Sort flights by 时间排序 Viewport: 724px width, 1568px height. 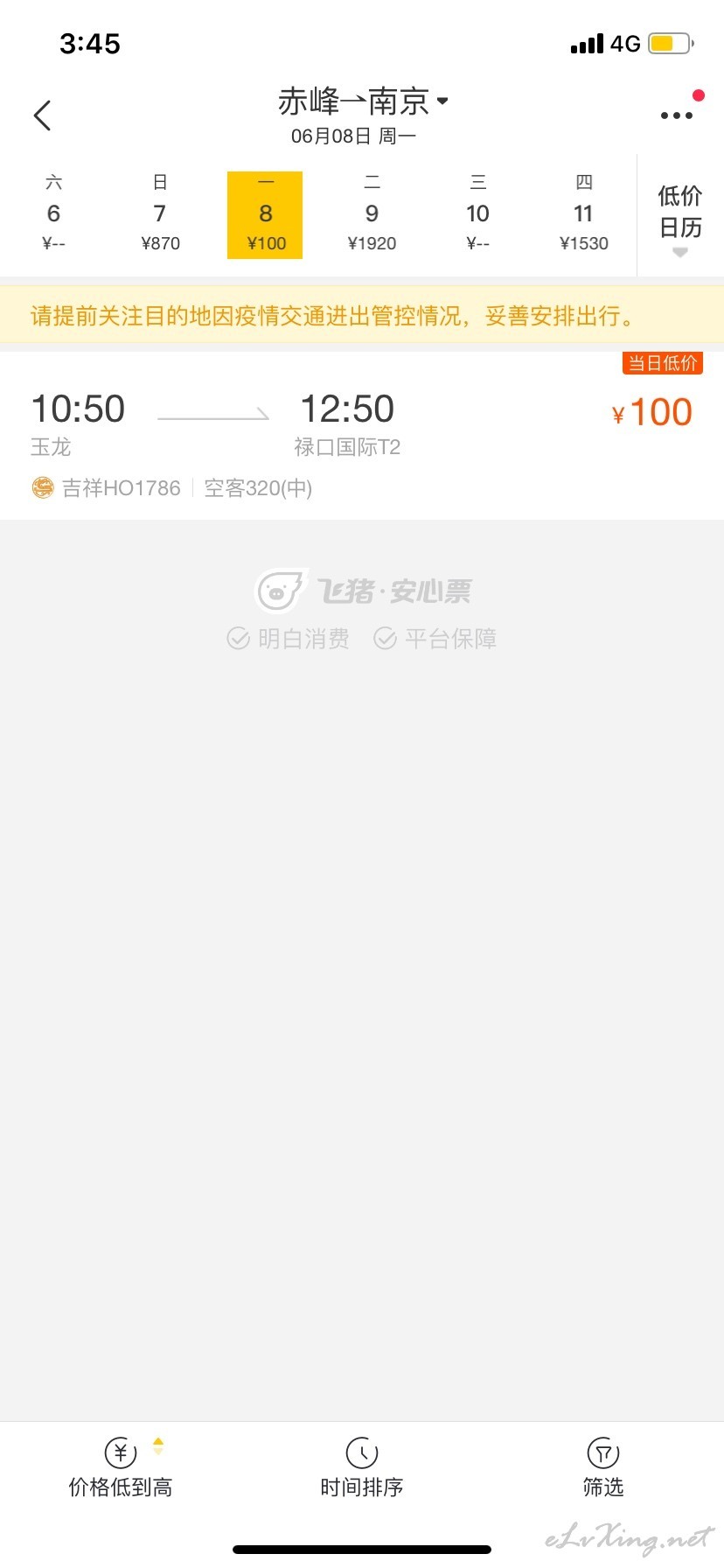(362, 1470)
